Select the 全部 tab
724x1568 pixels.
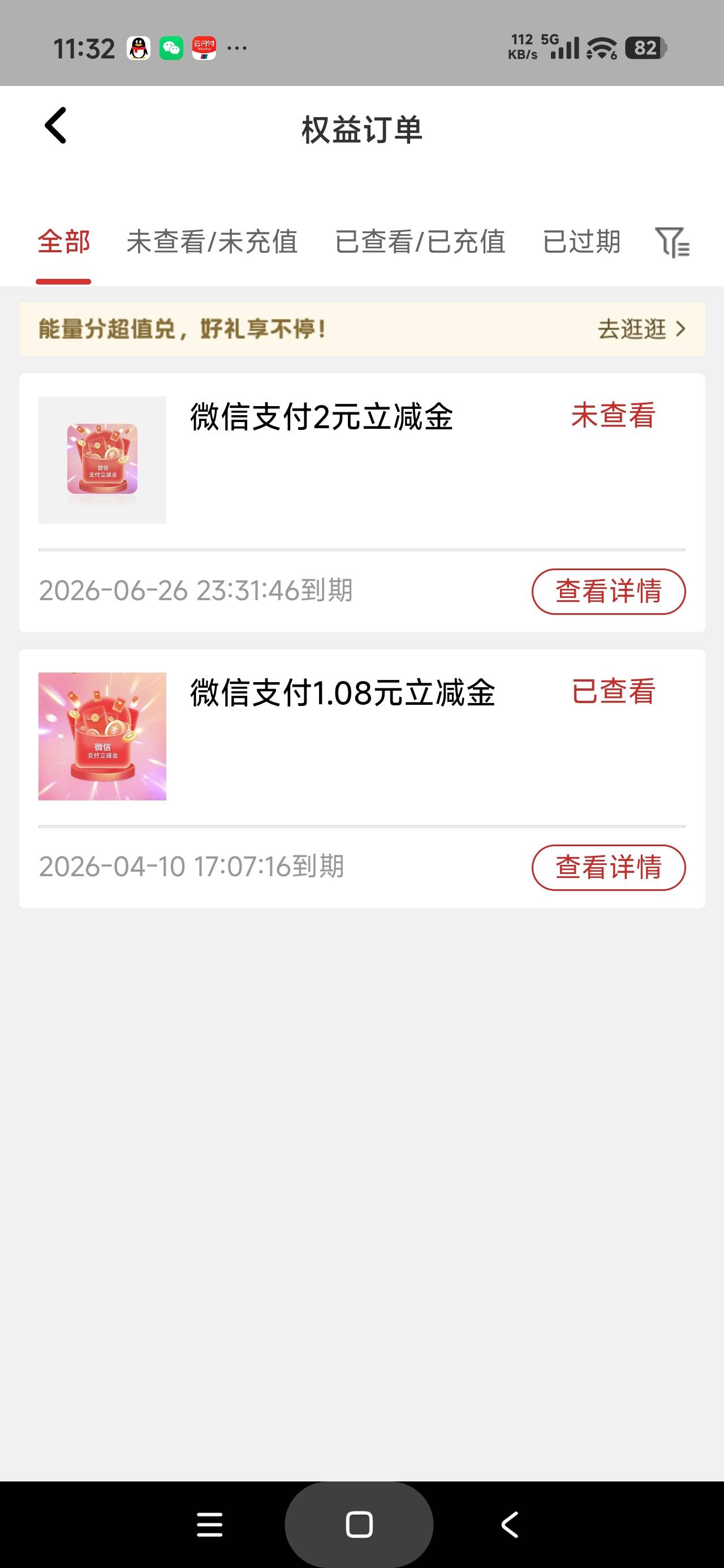63,242
